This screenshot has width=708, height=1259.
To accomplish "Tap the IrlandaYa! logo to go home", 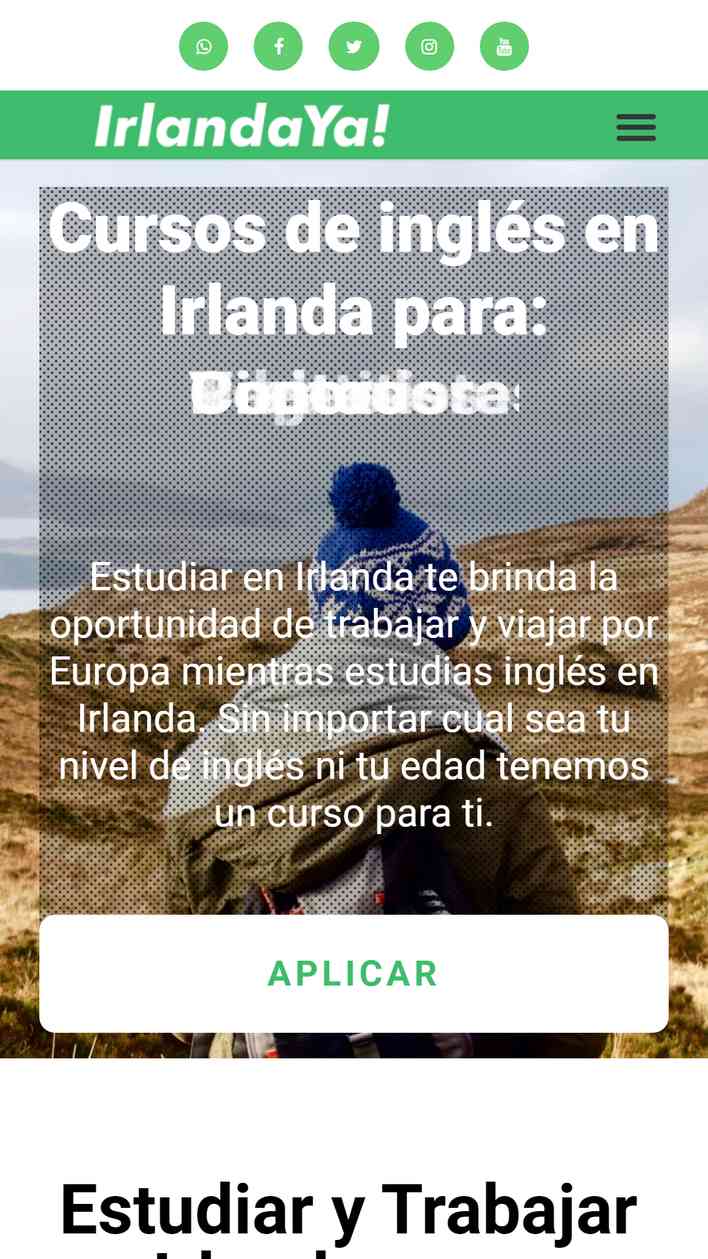I will point(241,127).
